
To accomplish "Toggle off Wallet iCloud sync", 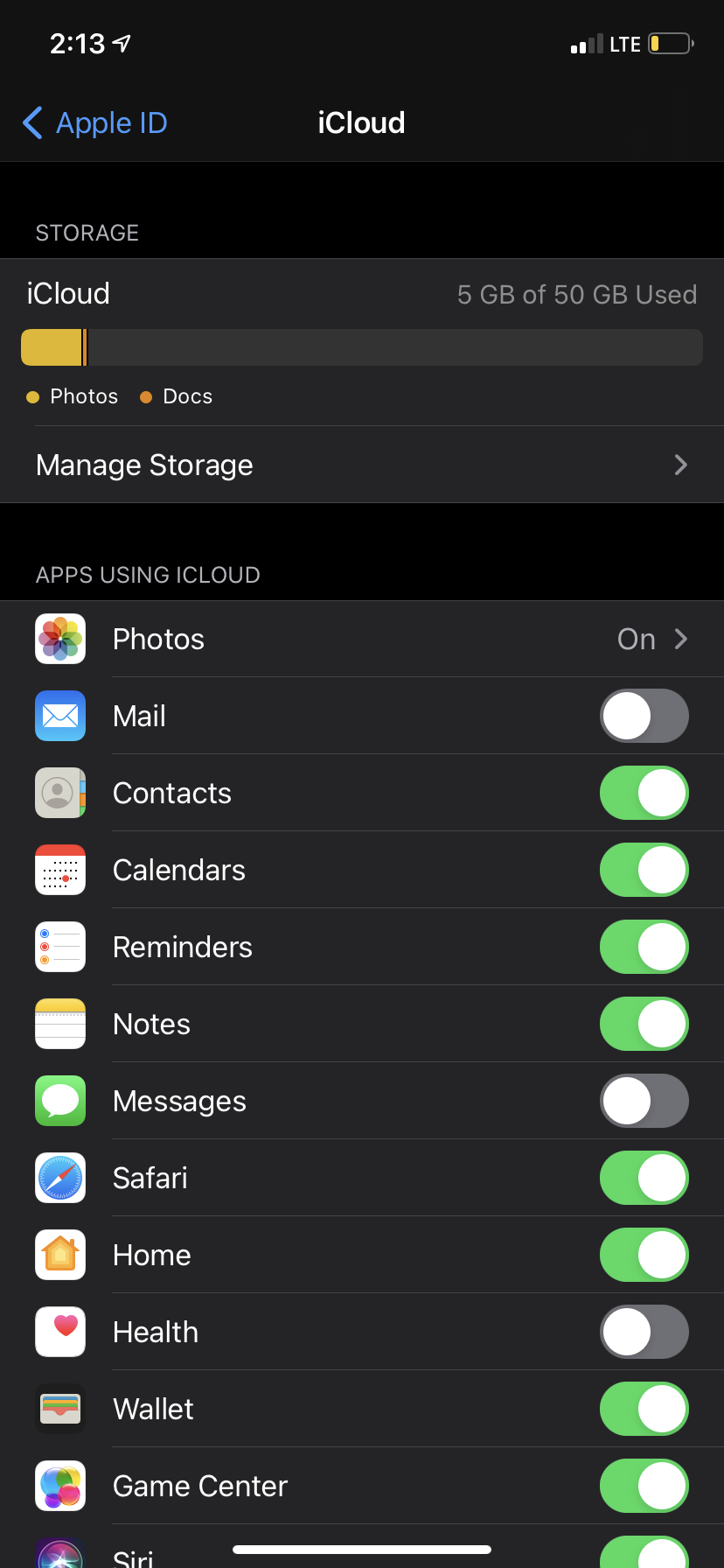I will click(x=644, y=1410).
